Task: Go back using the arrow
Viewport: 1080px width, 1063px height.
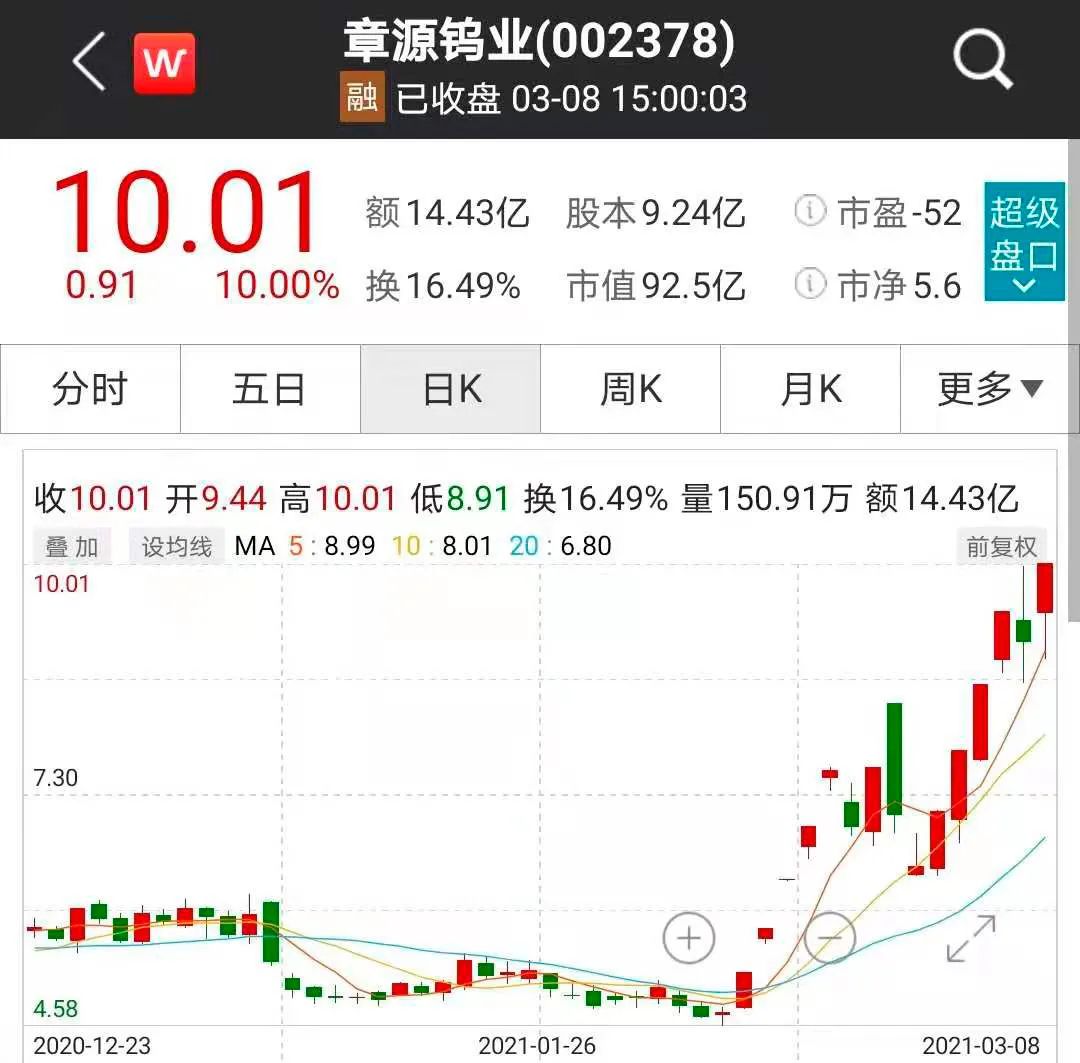Action: (89, 62)
